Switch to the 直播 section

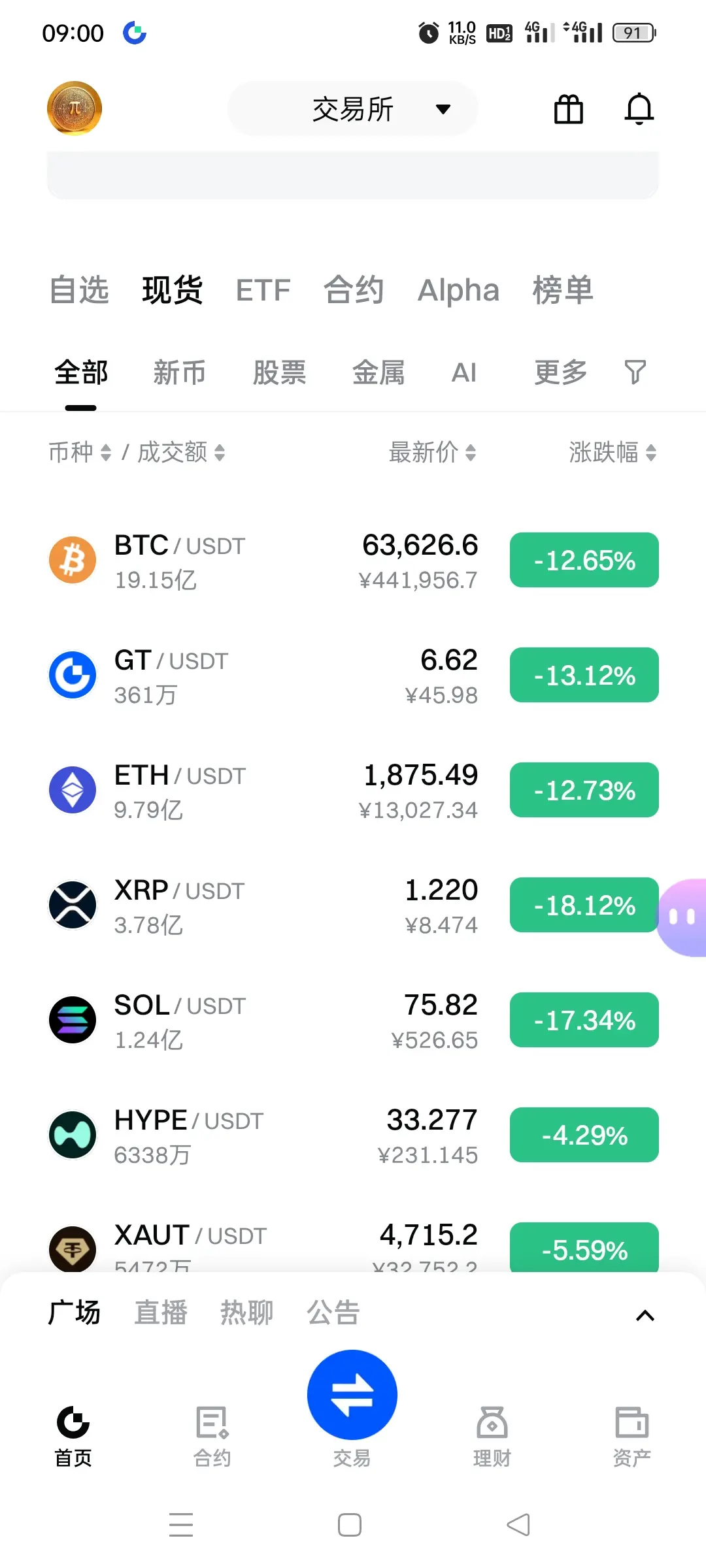click(x=161, y=1313)
